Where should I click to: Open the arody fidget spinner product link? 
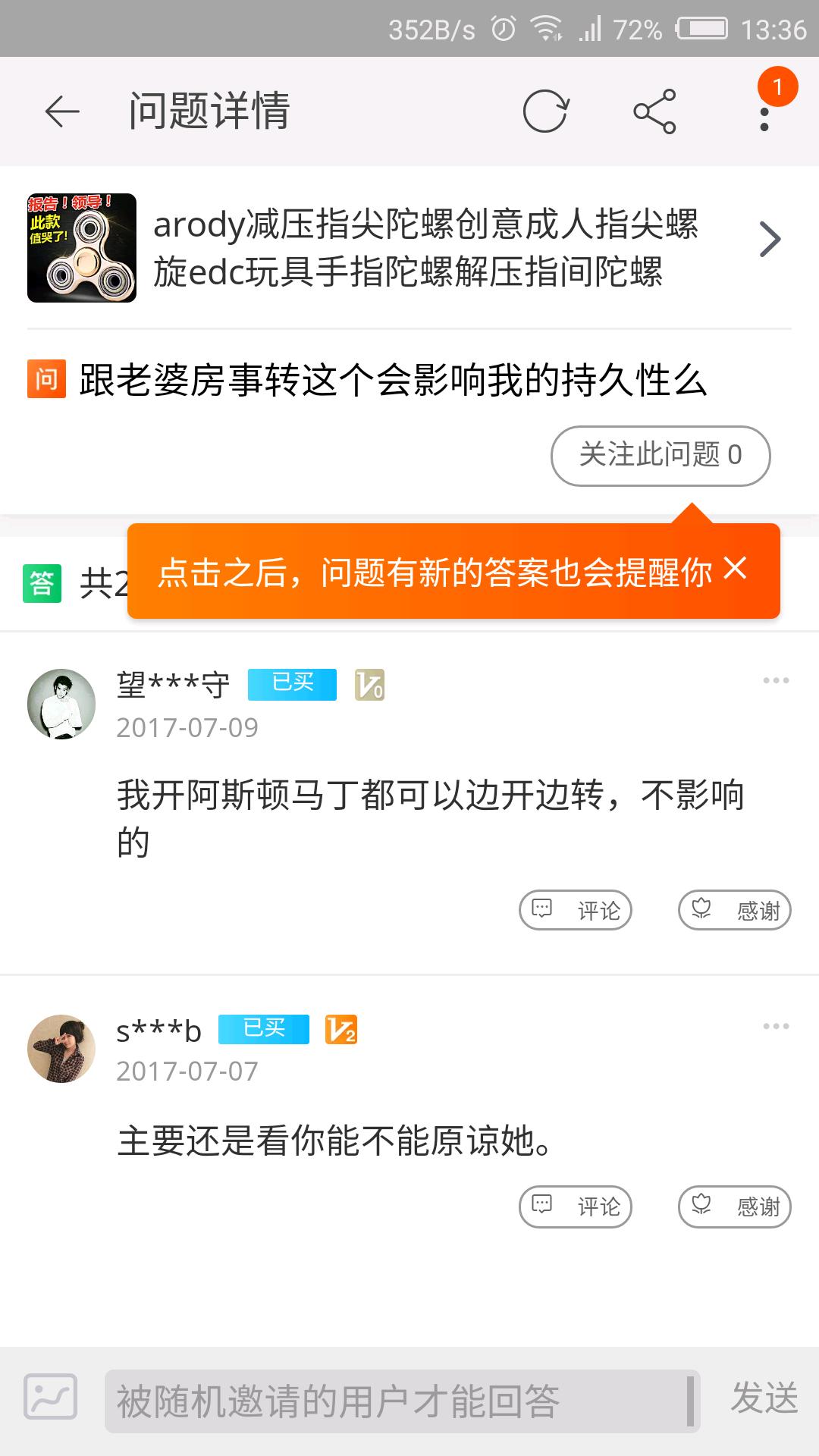(425, 250)
